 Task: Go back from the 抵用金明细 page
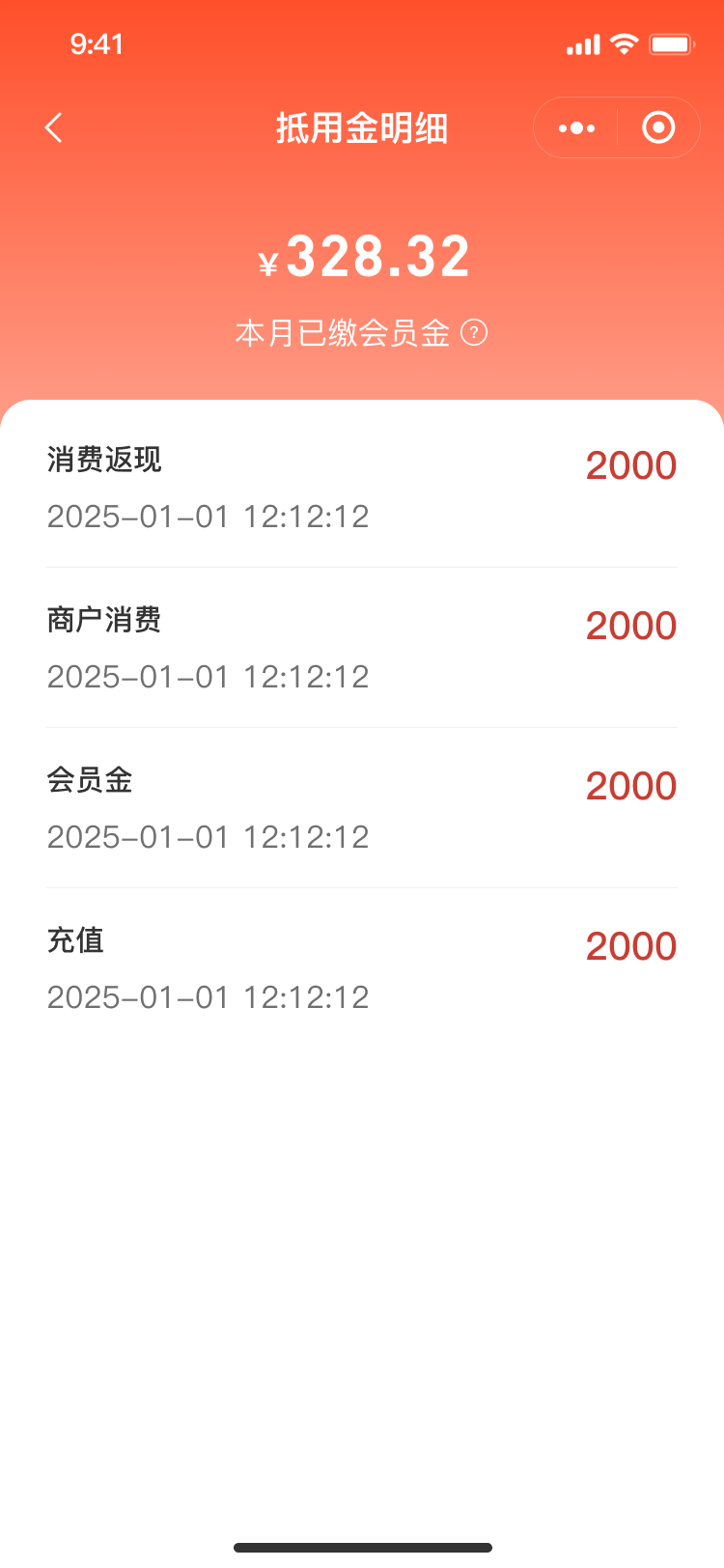tap(54, 127)
